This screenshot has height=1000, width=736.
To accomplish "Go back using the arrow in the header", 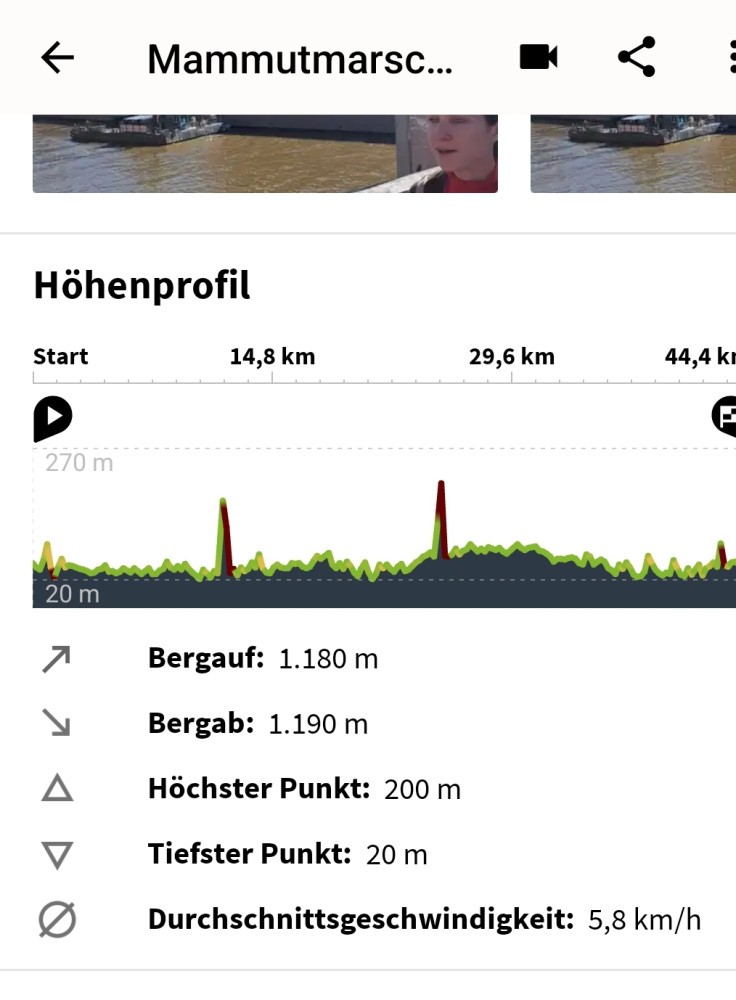I will pyautogui.click(x=57, y=58).
